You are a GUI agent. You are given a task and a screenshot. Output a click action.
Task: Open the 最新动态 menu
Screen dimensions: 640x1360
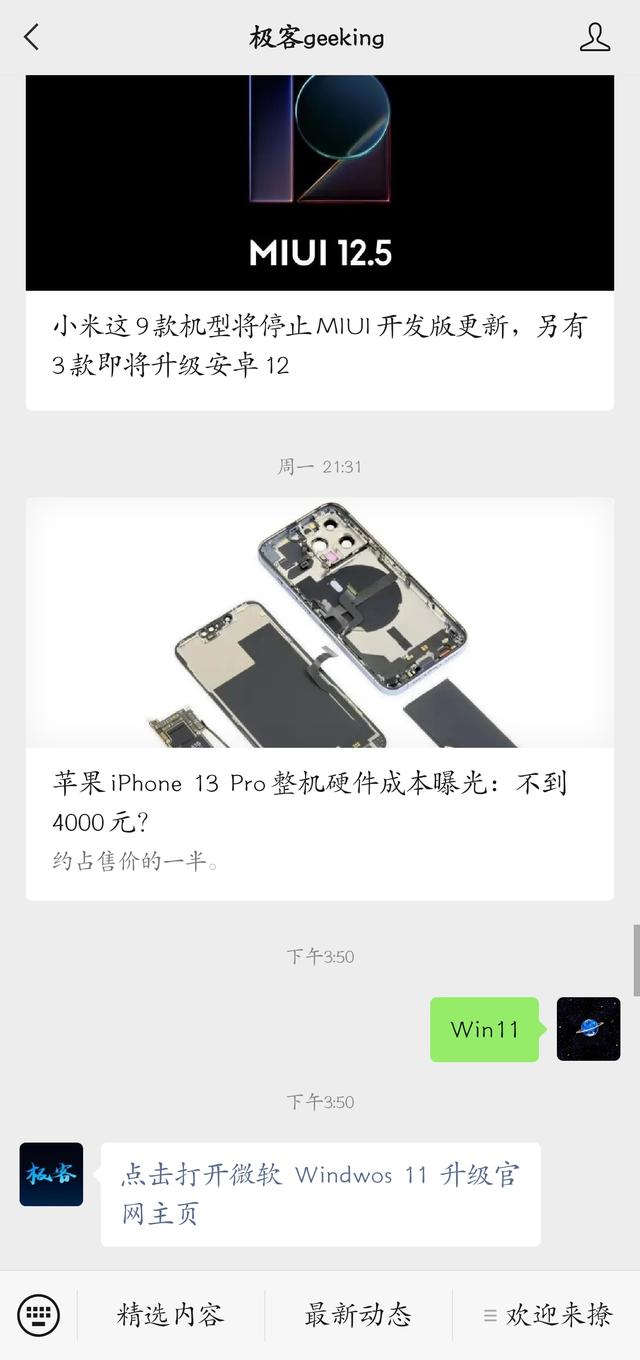358,1315
